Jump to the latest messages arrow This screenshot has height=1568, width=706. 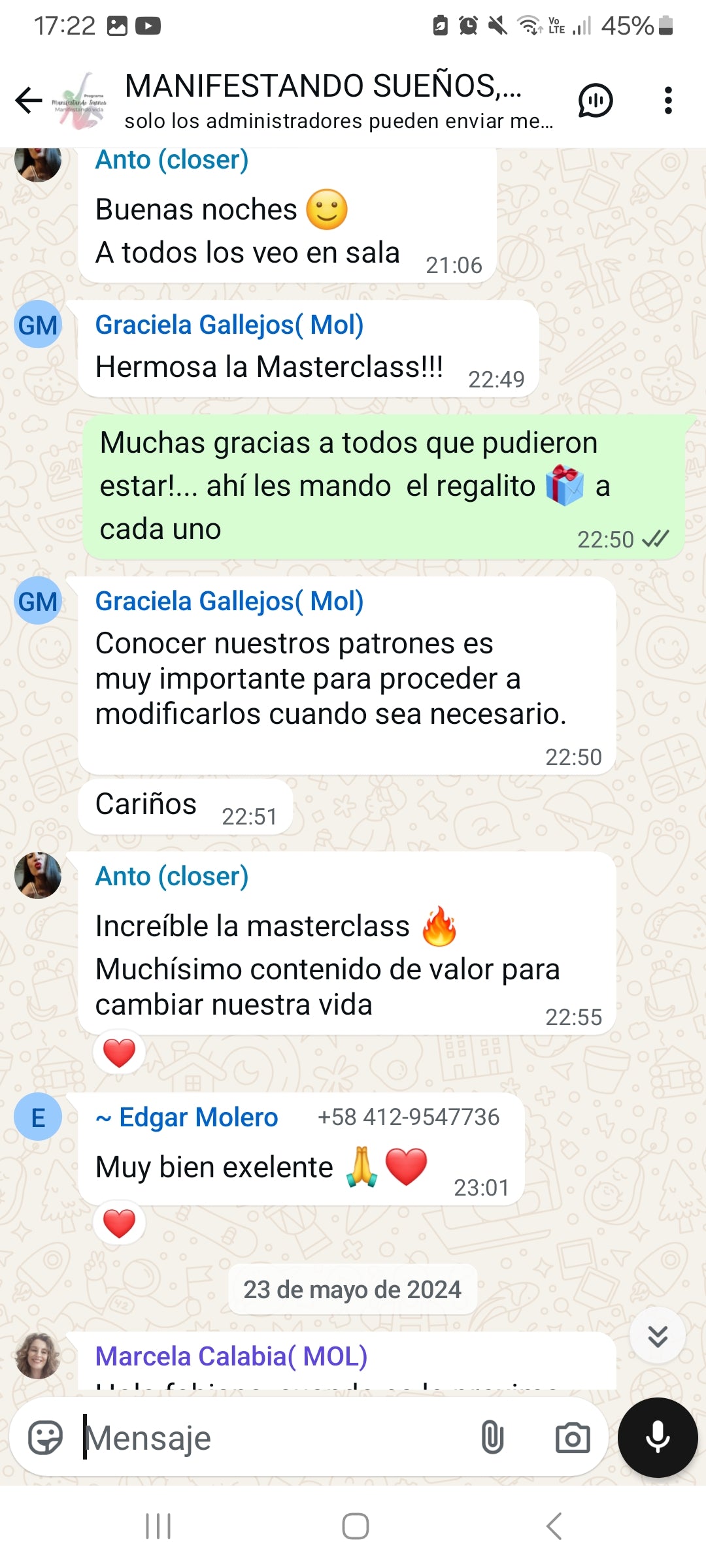pyautogui.click(x=657, y=1337)
